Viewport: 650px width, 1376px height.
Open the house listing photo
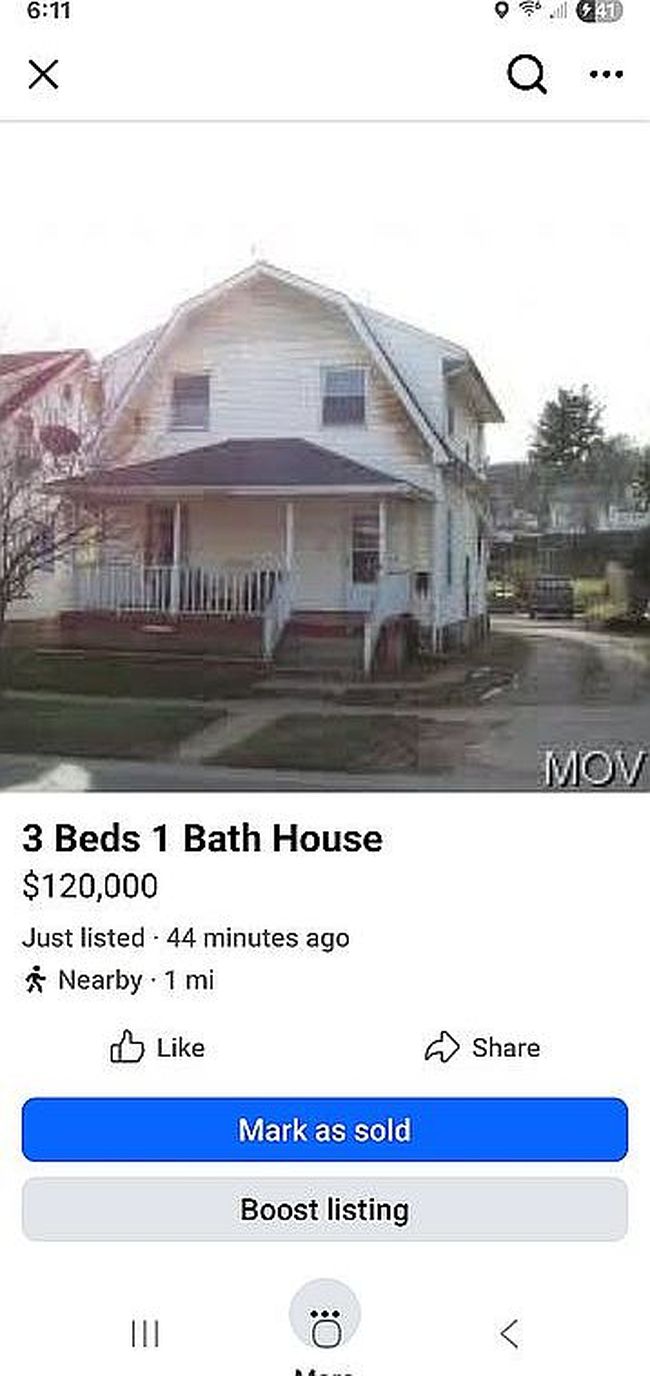pos(325,500)
